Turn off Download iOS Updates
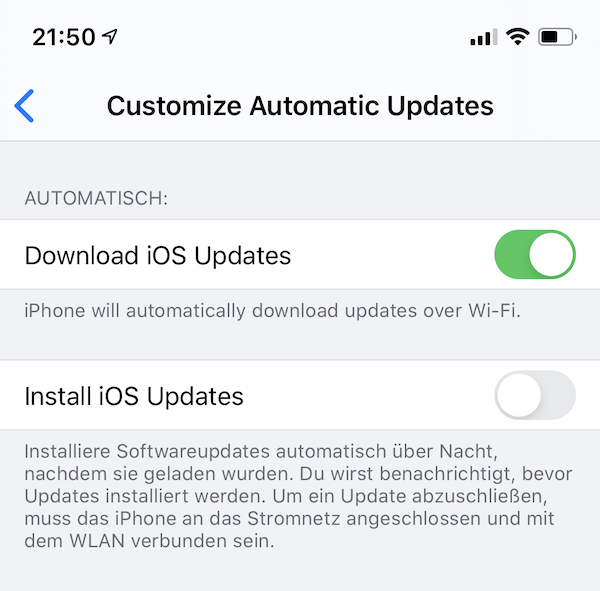The height and width of the screenshot is (591, 600). (x=534, y=255)
